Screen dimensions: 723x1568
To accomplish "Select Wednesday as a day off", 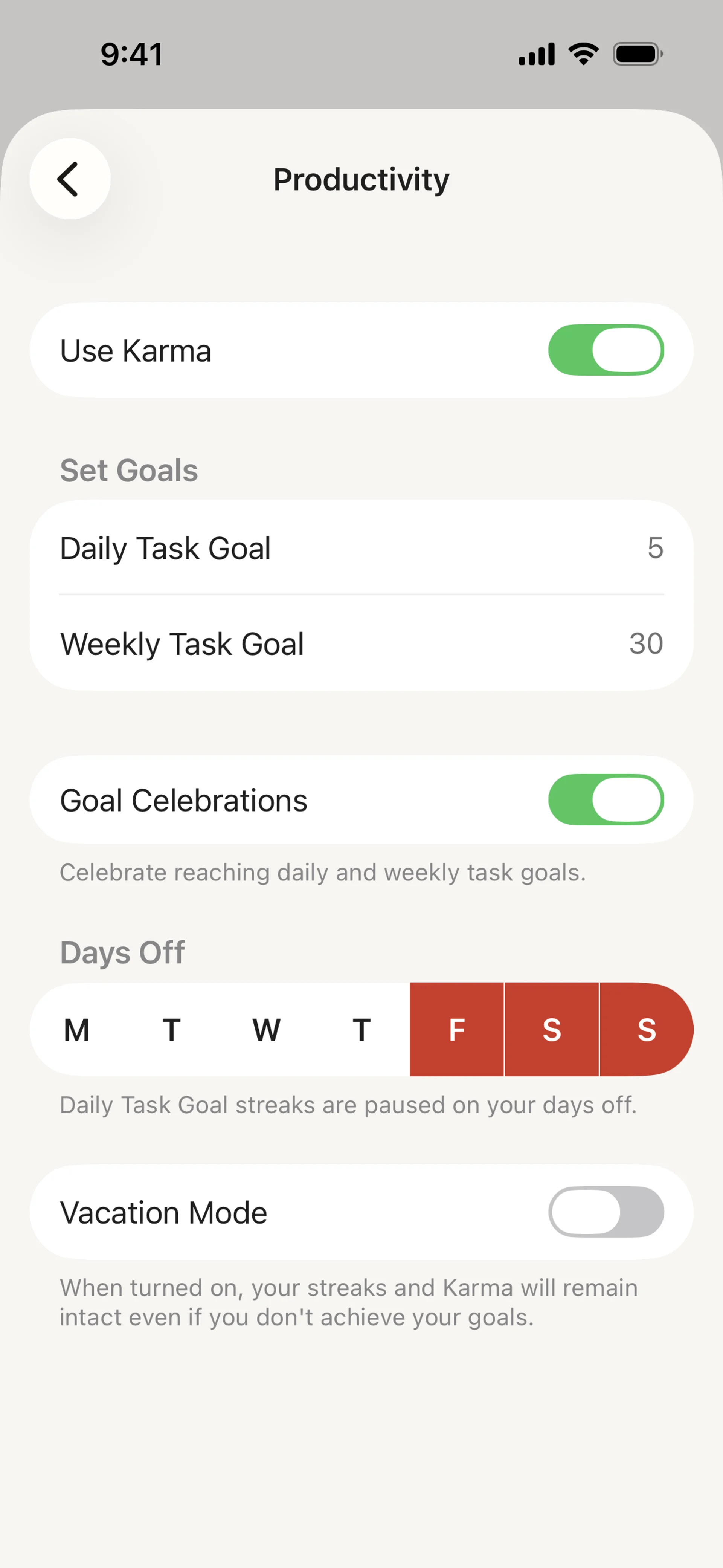I will coord(267,1030).
